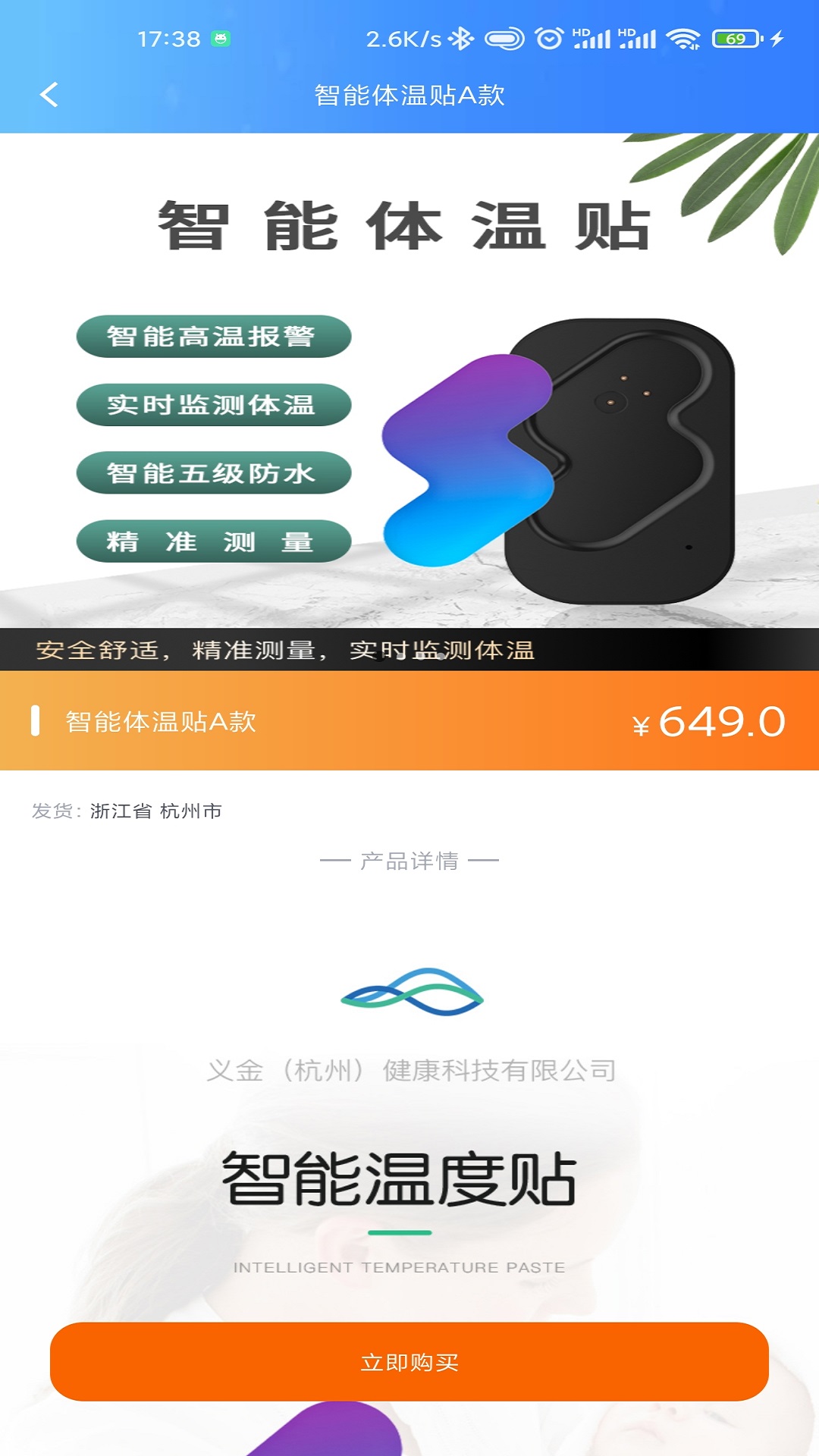Open the 产品详情 section header
Viewport: 819px width, 1456px height.
(x=409, y=861)
